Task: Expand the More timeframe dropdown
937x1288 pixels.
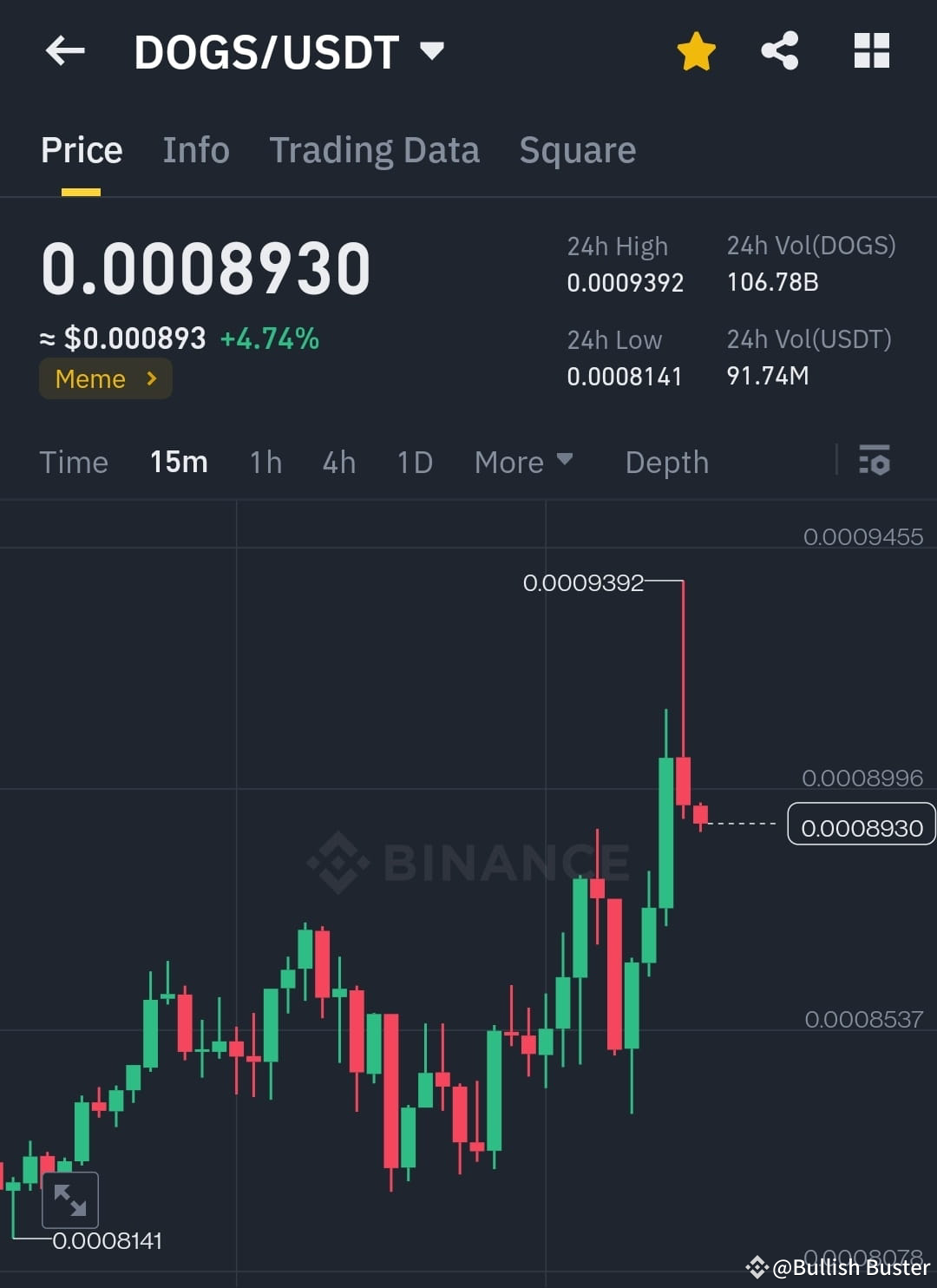Action: (x=522, y=462)
